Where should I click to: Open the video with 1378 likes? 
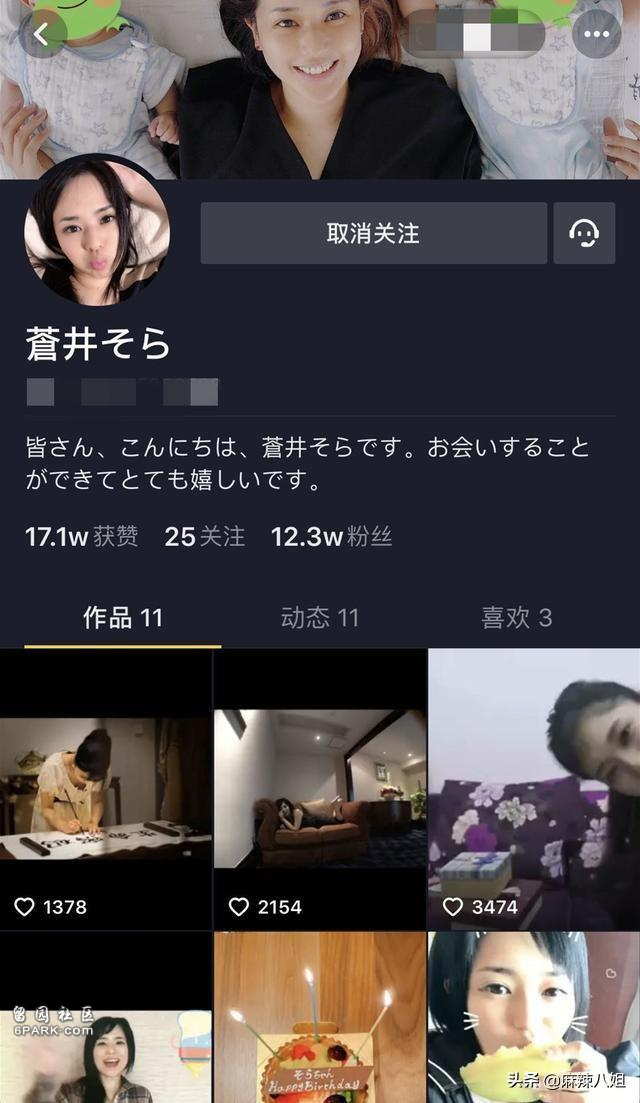[x=105, y=790]
